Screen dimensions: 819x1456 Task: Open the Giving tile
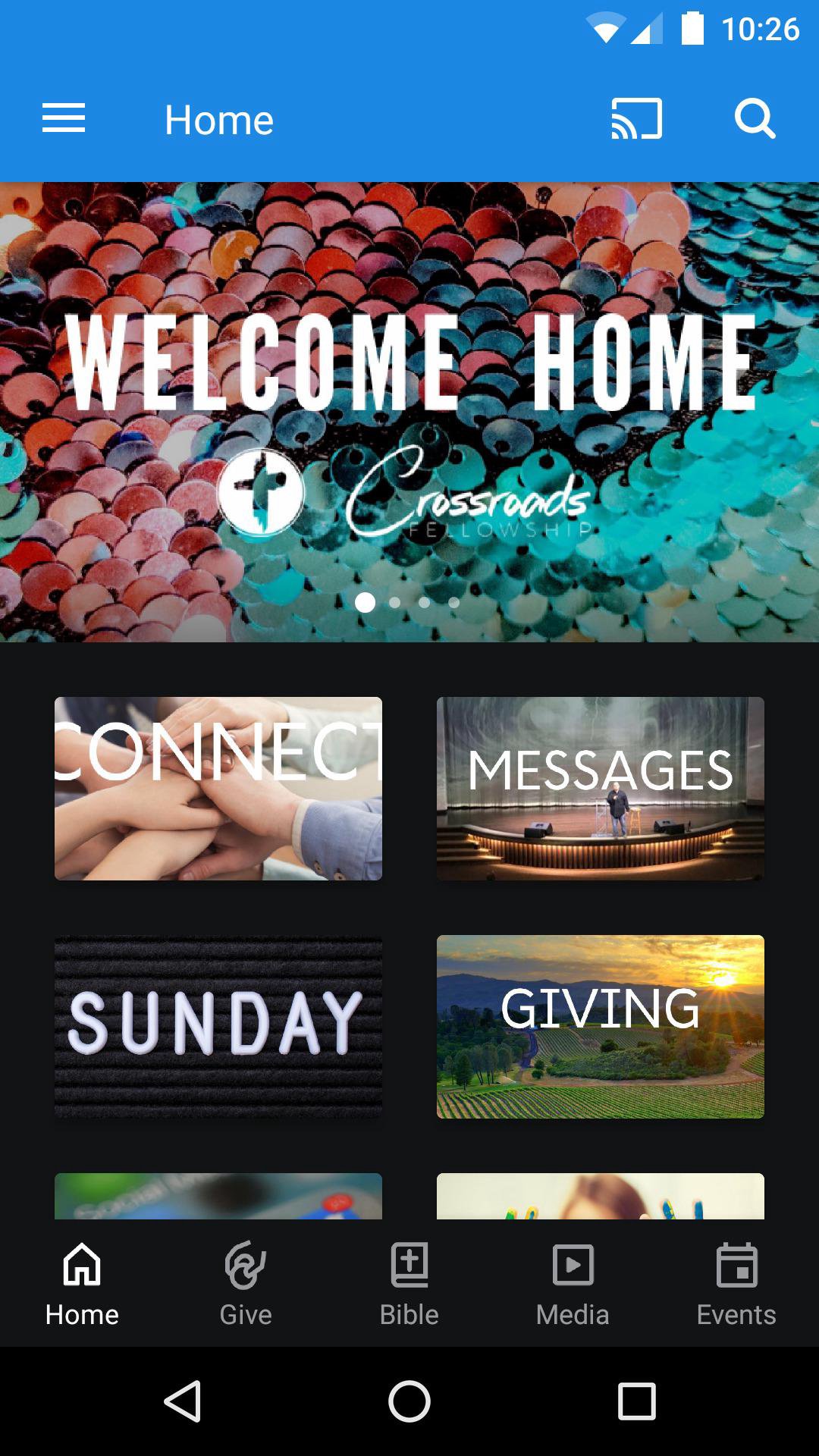(601, 1027)
